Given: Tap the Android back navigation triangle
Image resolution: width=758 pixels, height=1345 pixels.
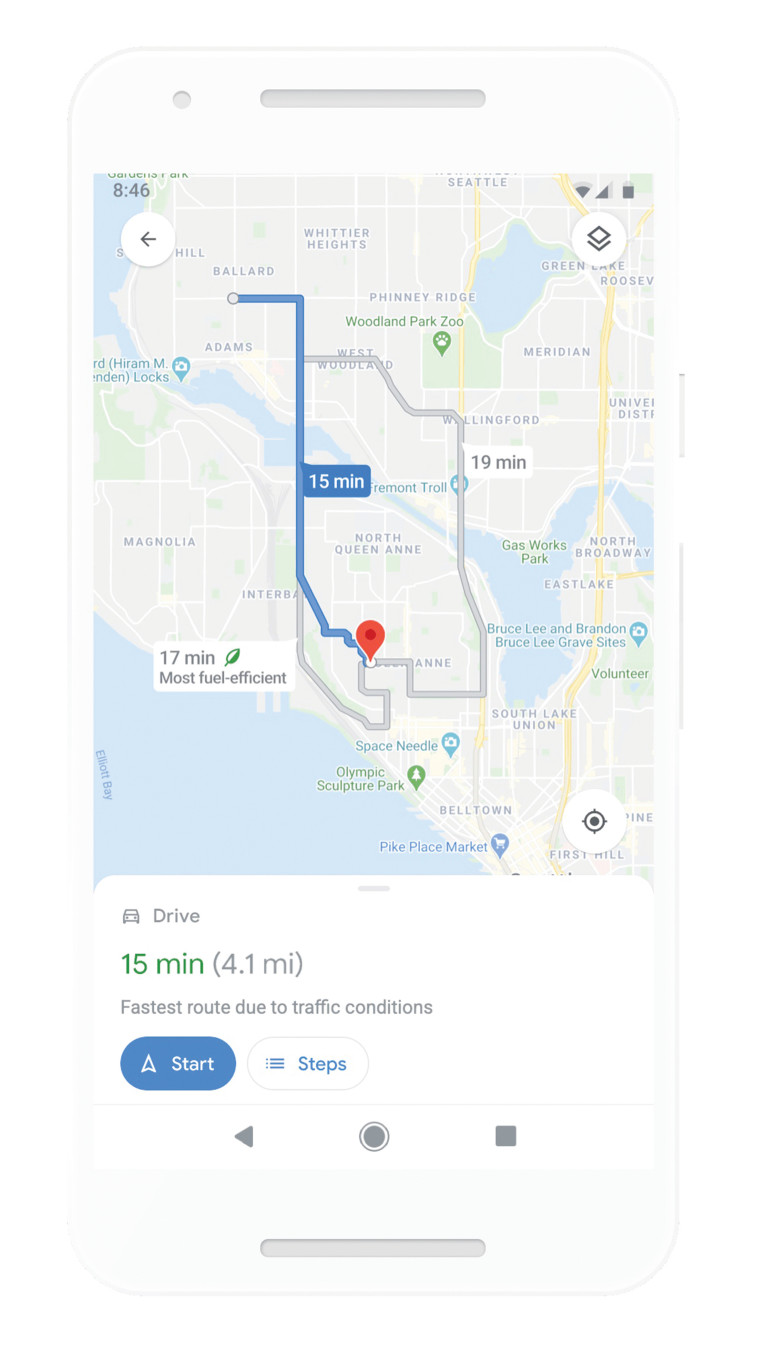Looking at the screenshot, I should (243, 1137).
